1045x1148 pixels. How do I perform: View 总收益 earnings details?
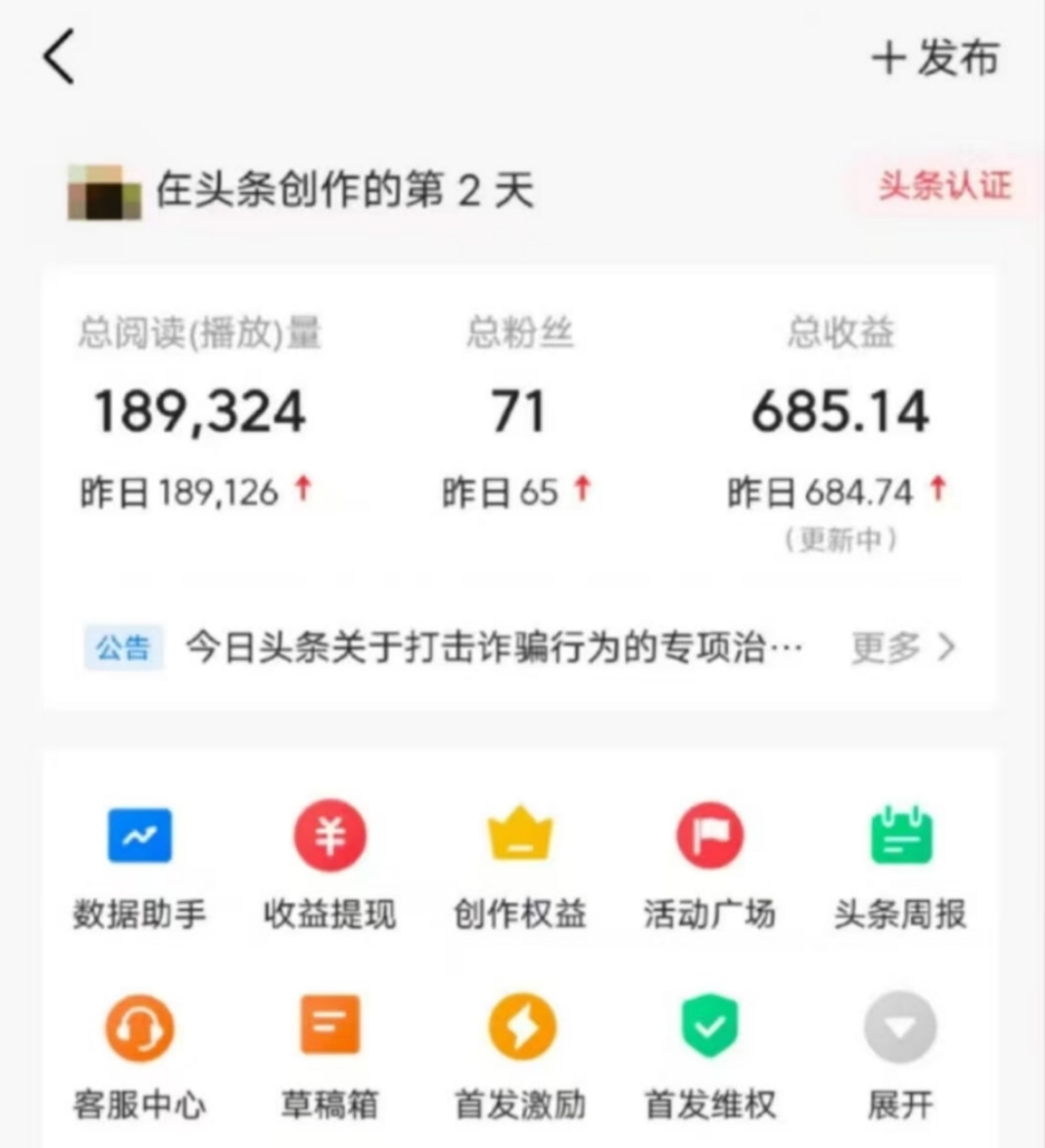840,411
